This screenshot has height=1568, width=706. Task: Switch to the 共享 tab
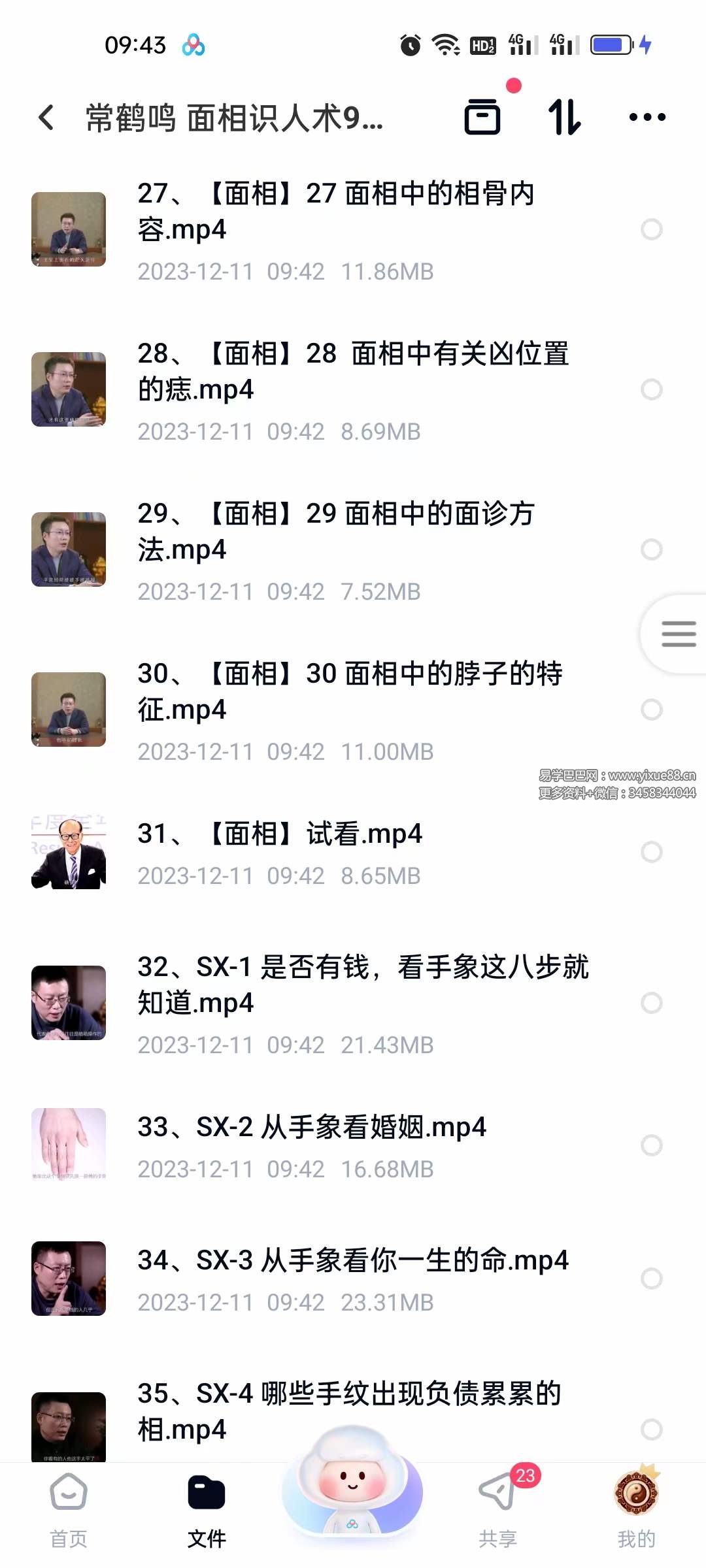point(498,1511)
